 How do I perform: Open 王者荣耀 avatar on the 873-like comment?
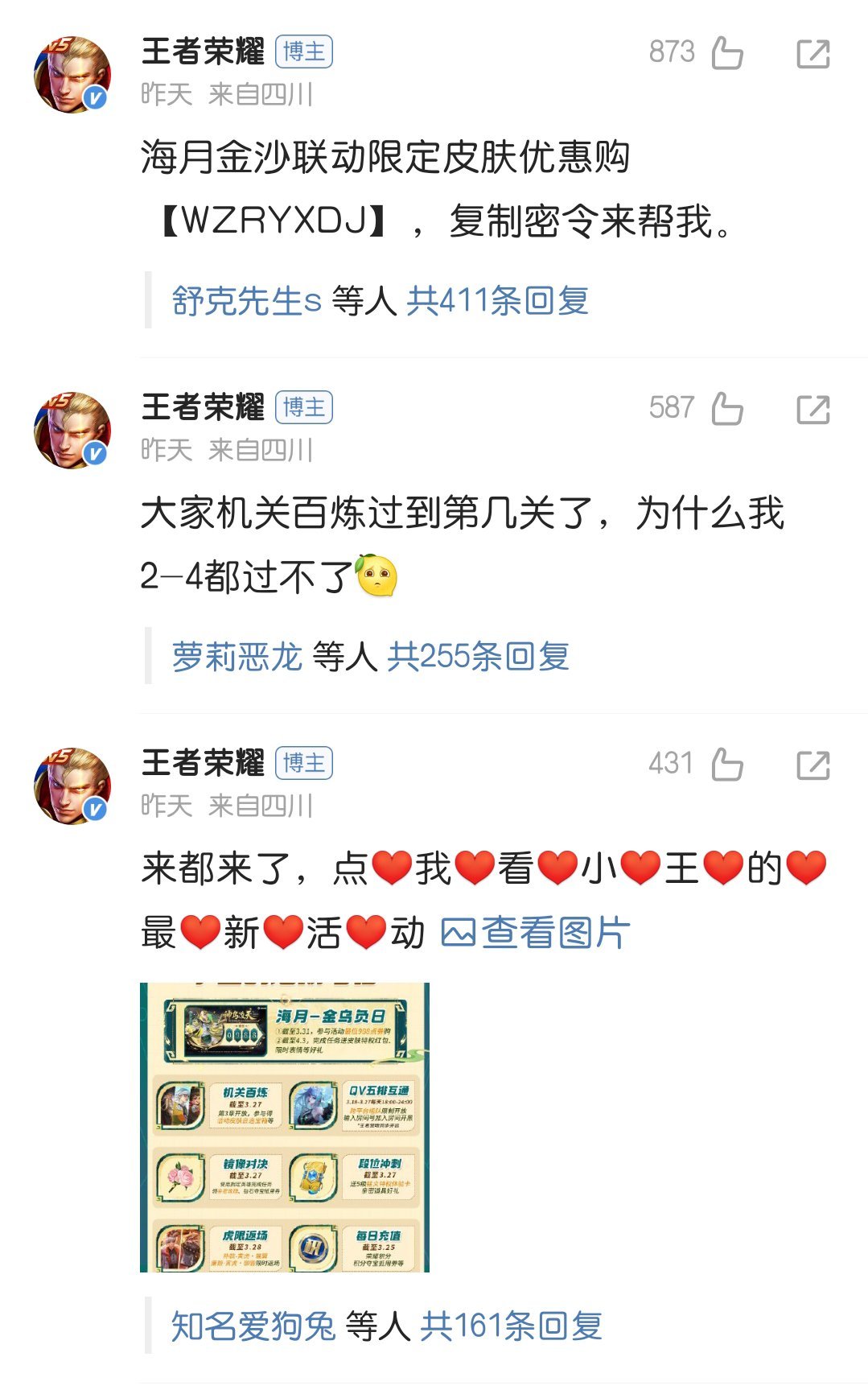coord(72,74)
